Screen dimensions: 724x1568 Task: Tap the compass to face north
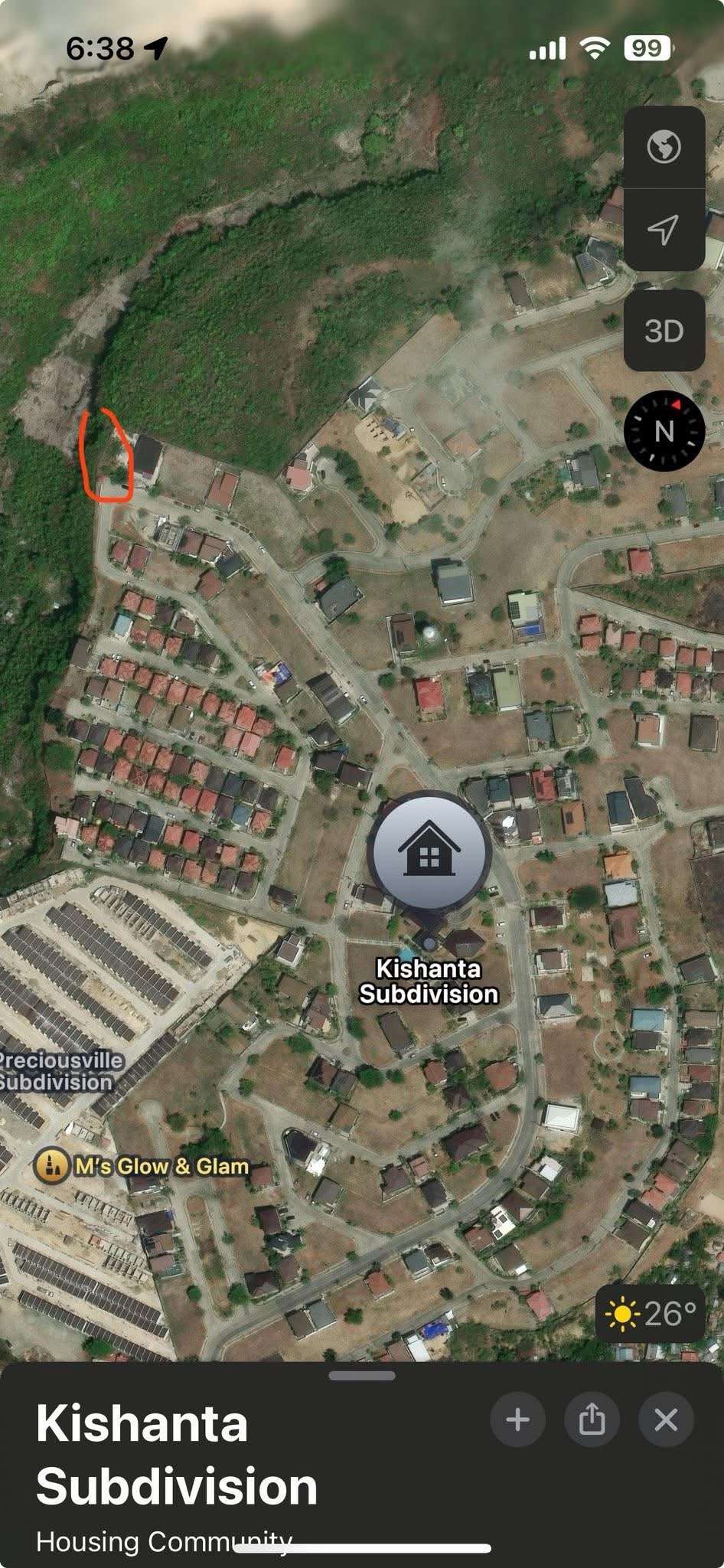[664, 430]
